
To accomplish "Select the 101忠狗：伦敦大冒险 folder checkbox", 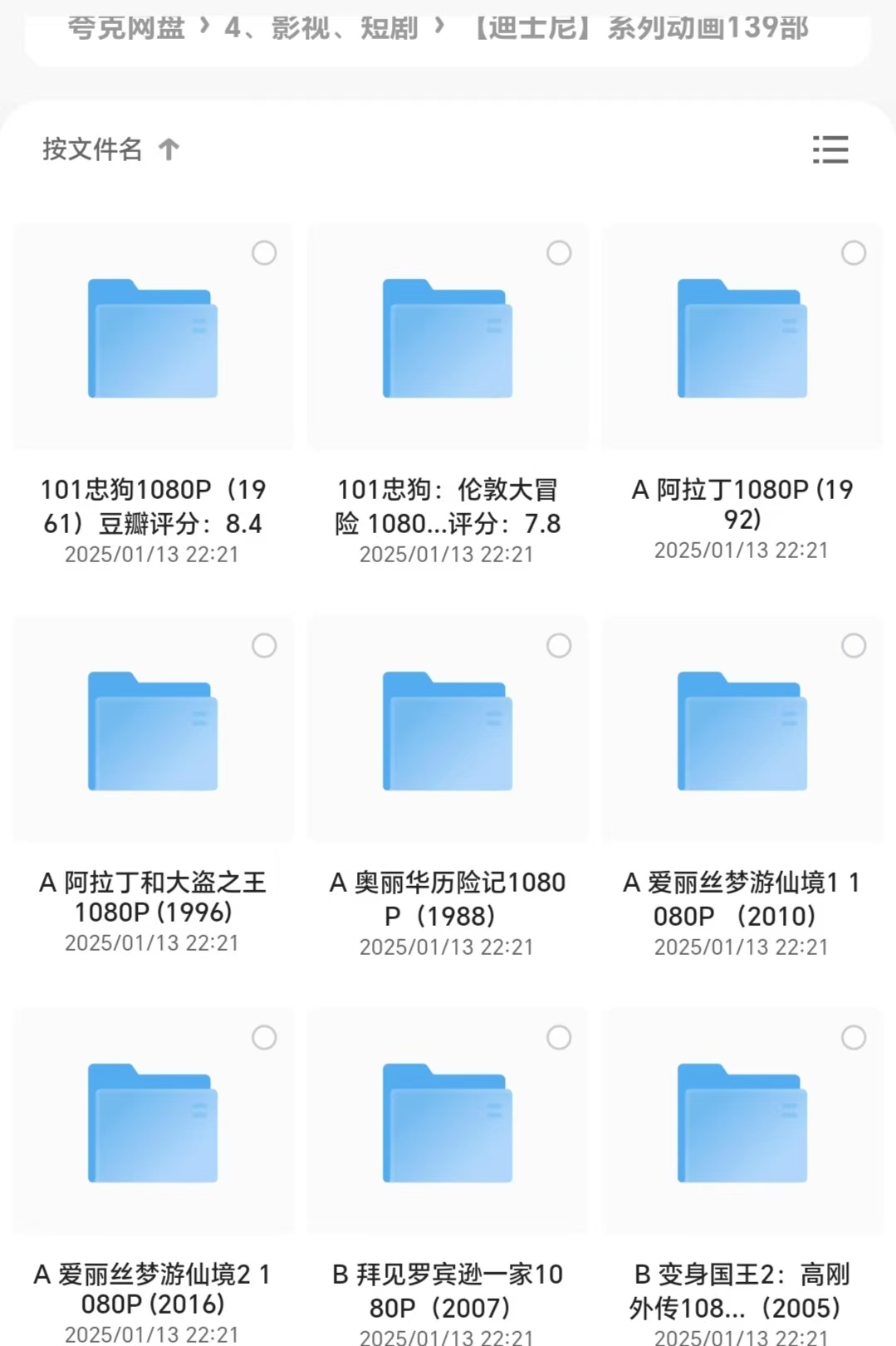I will [x=559, y=252].
